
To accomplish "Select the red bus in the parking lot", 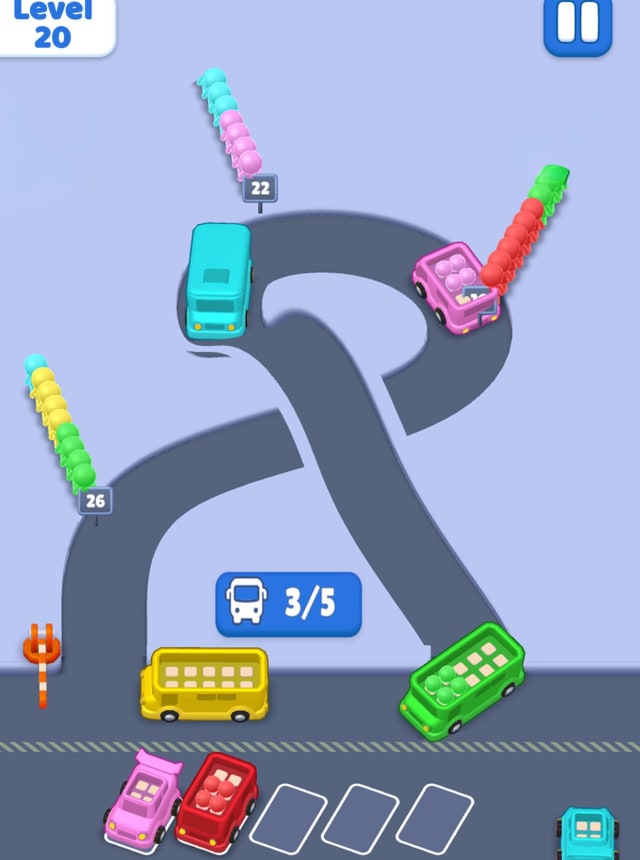I will (215, 800).
